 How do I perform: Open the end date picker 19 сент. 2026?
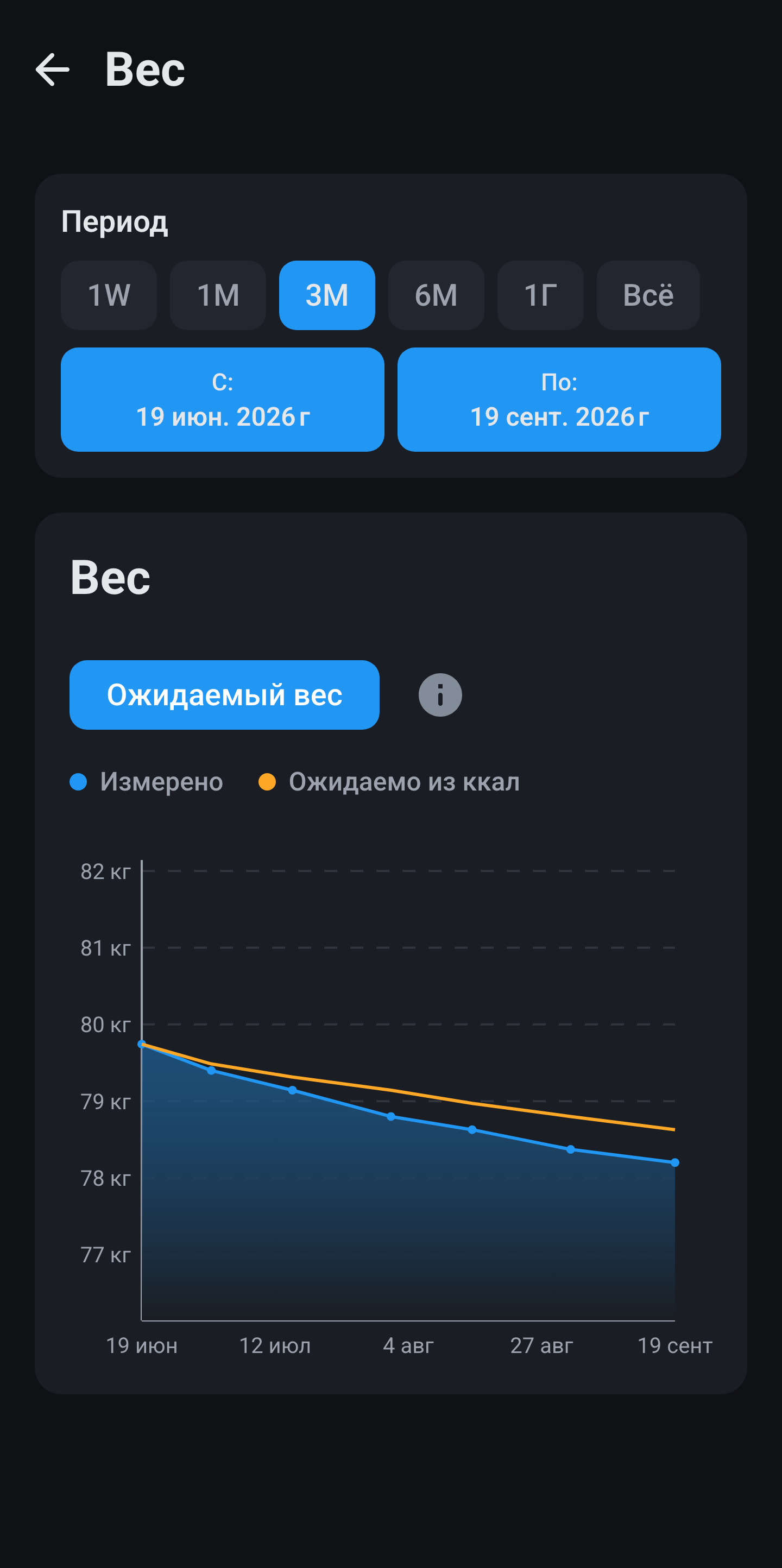pyautogui.click(x=559, y=399)
